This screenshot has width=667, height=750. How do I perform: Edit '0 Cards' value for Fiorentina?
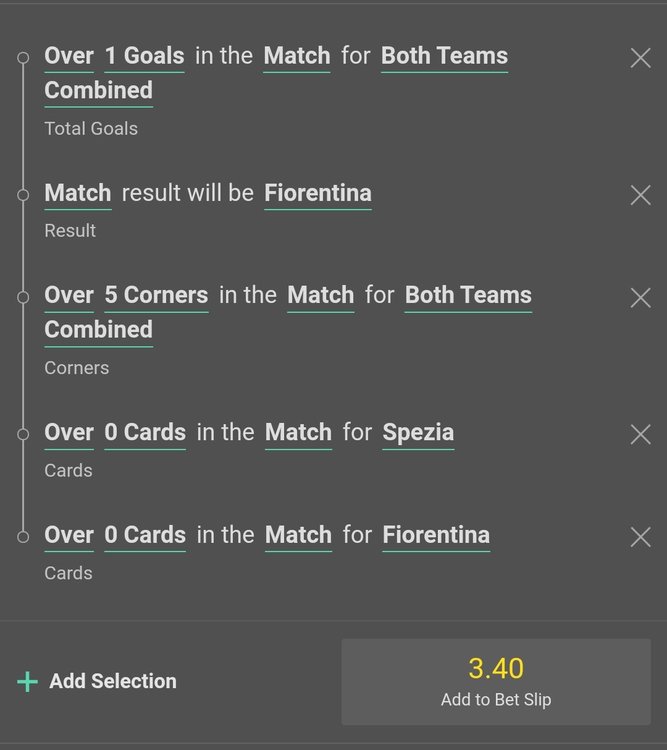(144, 535)
